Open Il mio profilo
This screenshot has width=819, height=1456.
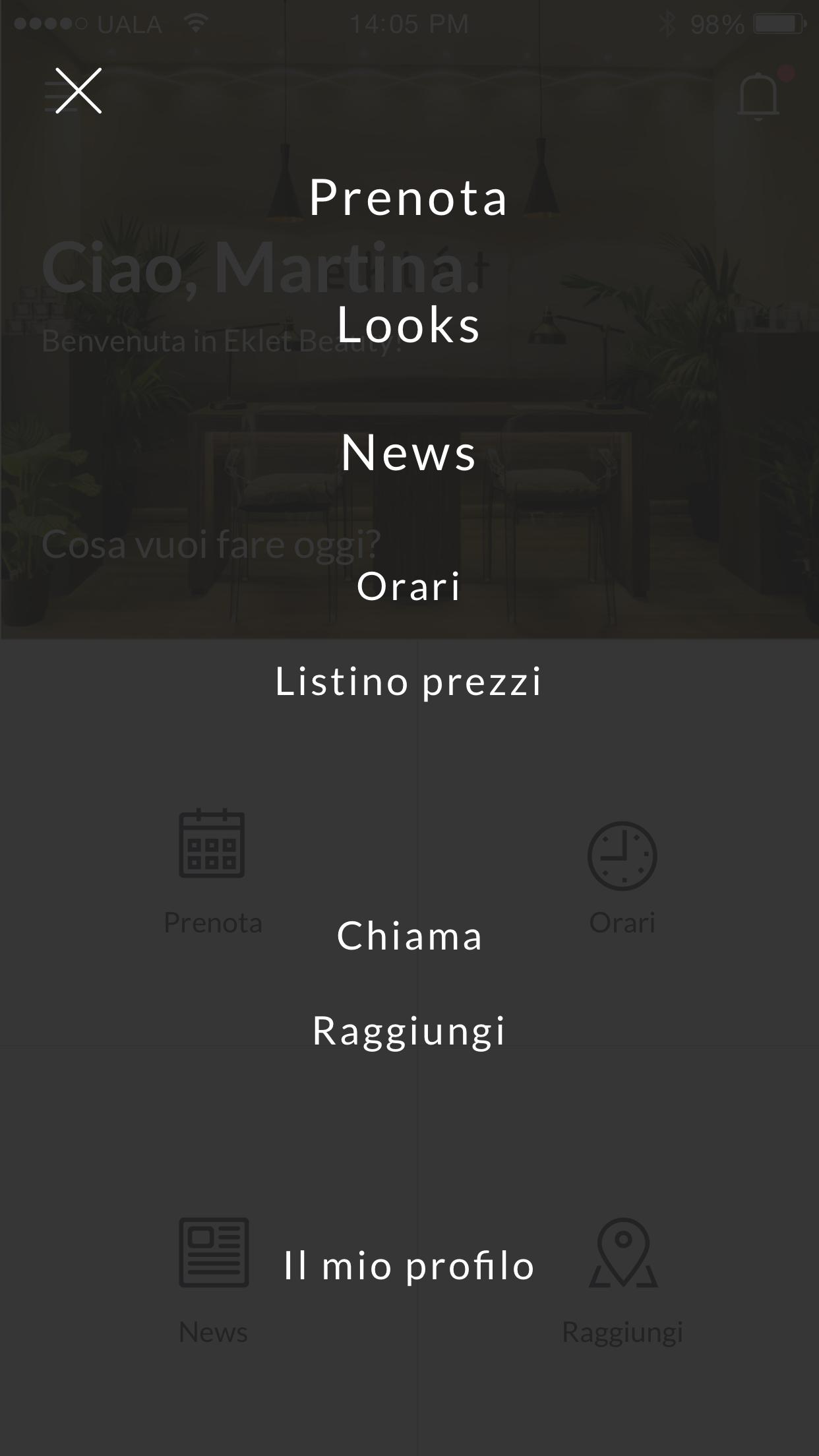point(409,1265)
